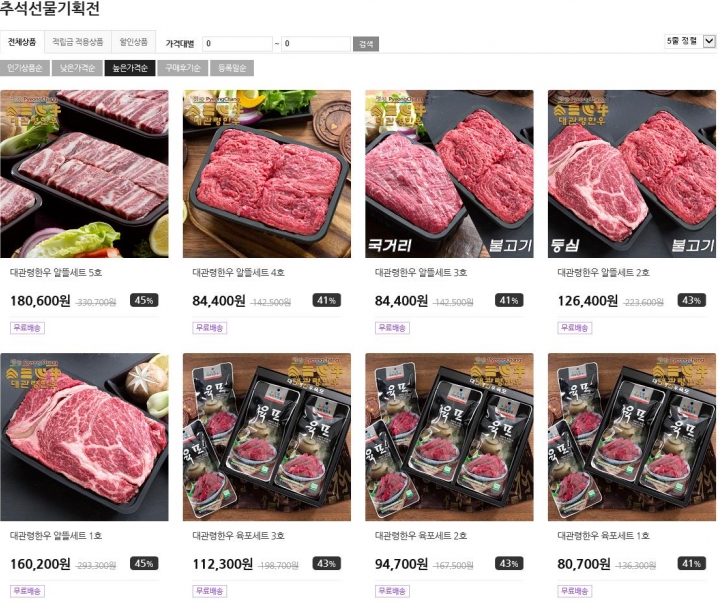
Task: Open 대관령한우 육포세트 3호 product
Action: click(267, 437)
